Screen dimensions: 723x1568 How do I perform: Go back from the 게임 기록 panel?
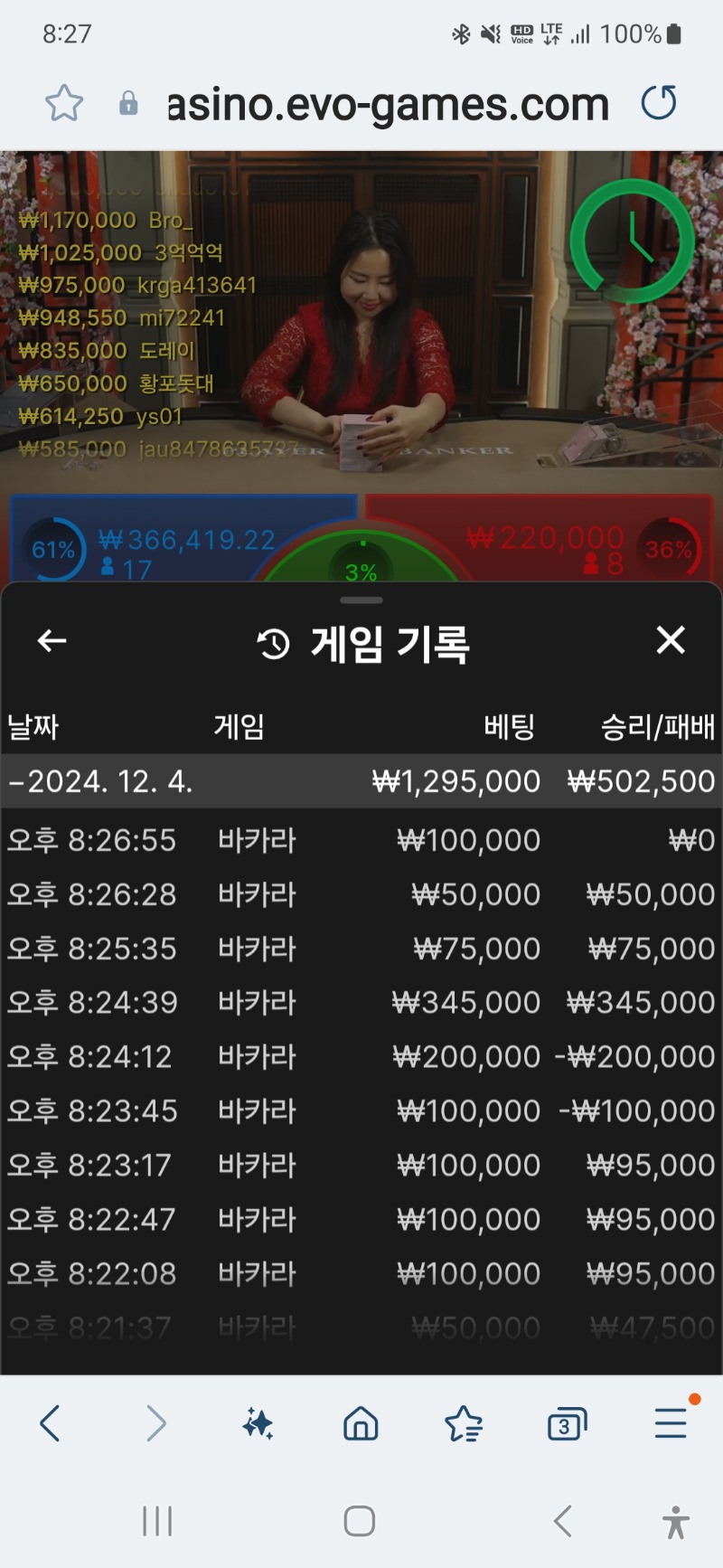(52, 641)
